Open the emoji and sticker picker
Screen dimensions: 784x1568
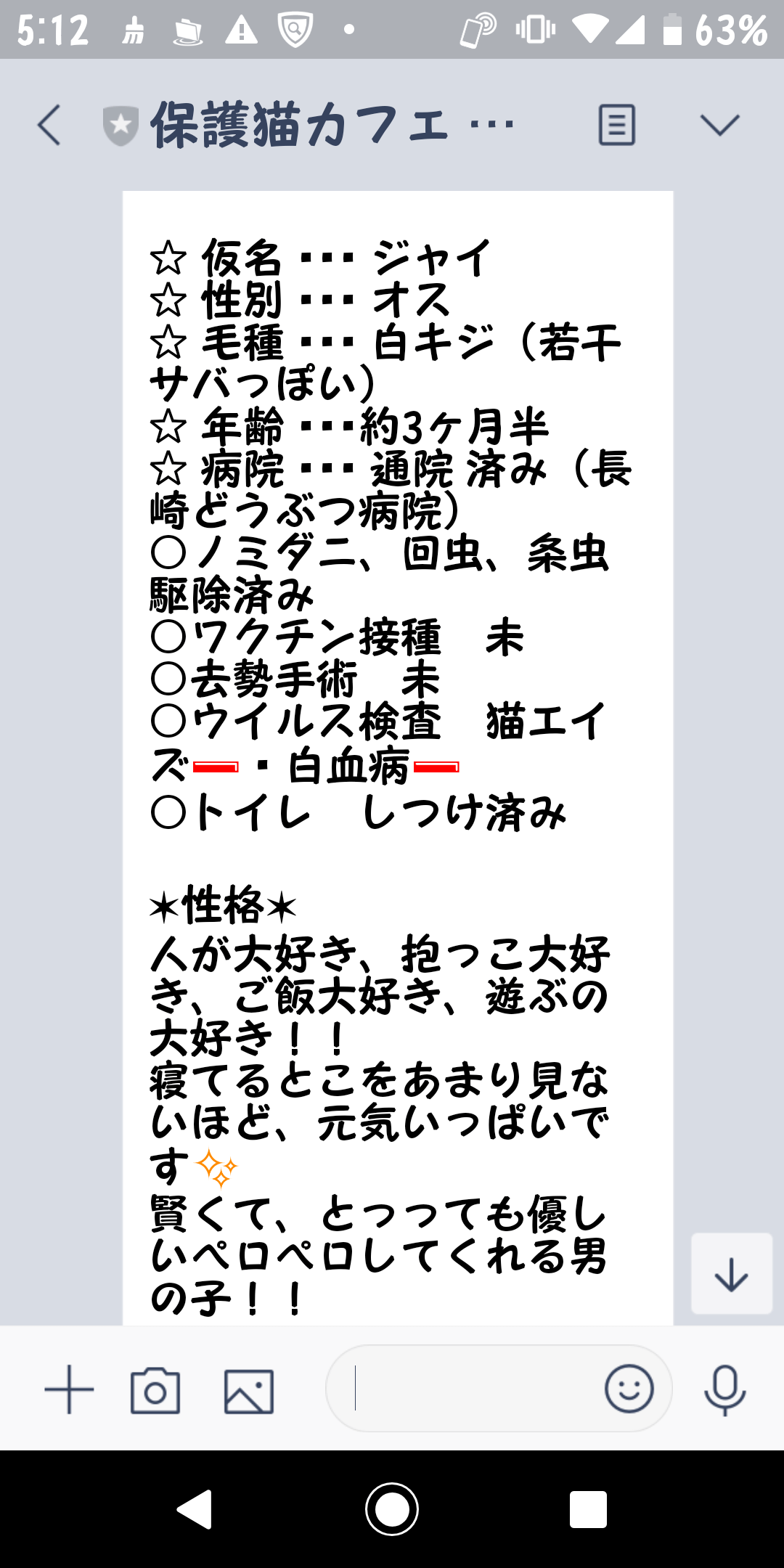pos(629,1388)
